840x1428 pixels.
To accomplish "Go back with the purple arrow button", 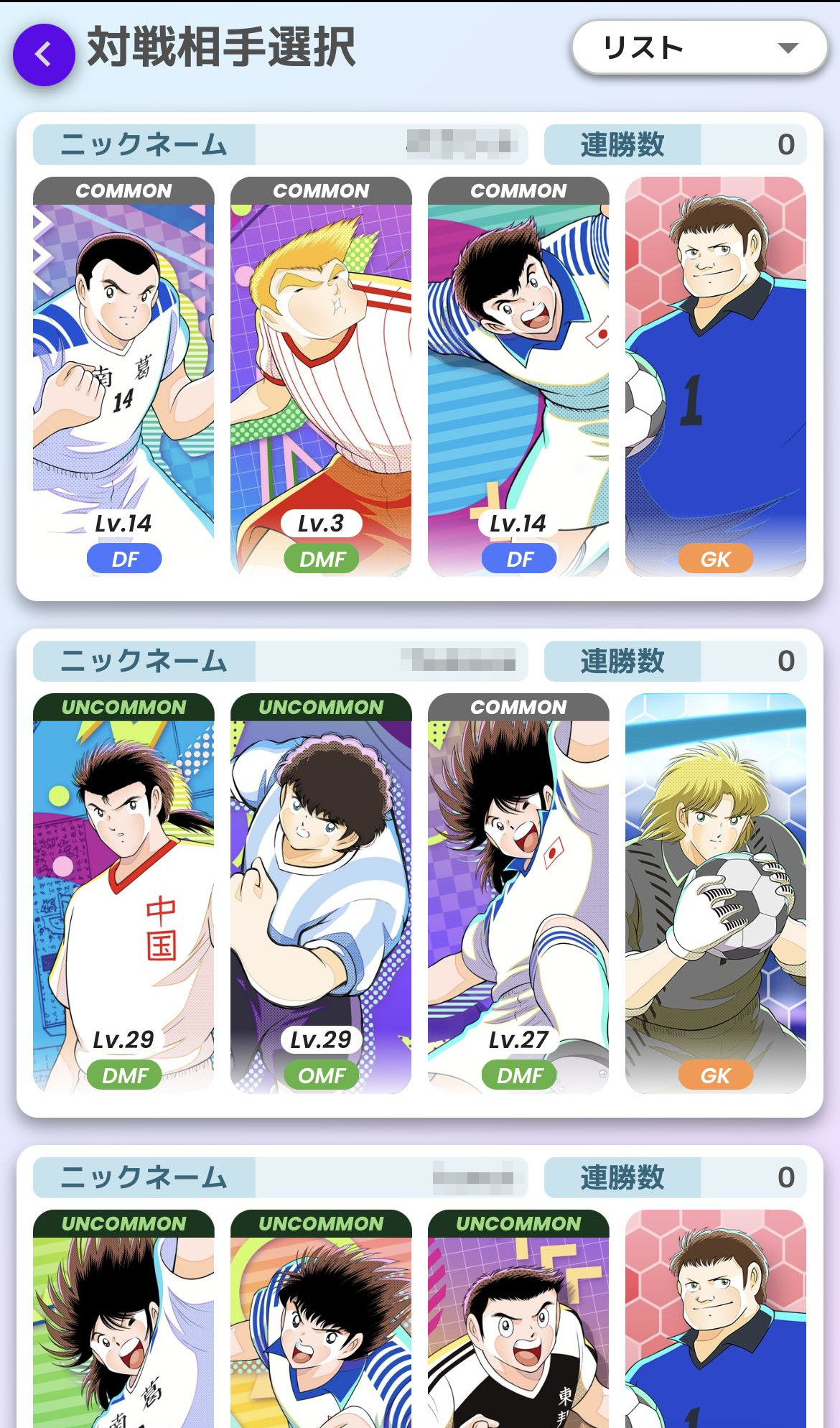I will [x=44, y=55].
